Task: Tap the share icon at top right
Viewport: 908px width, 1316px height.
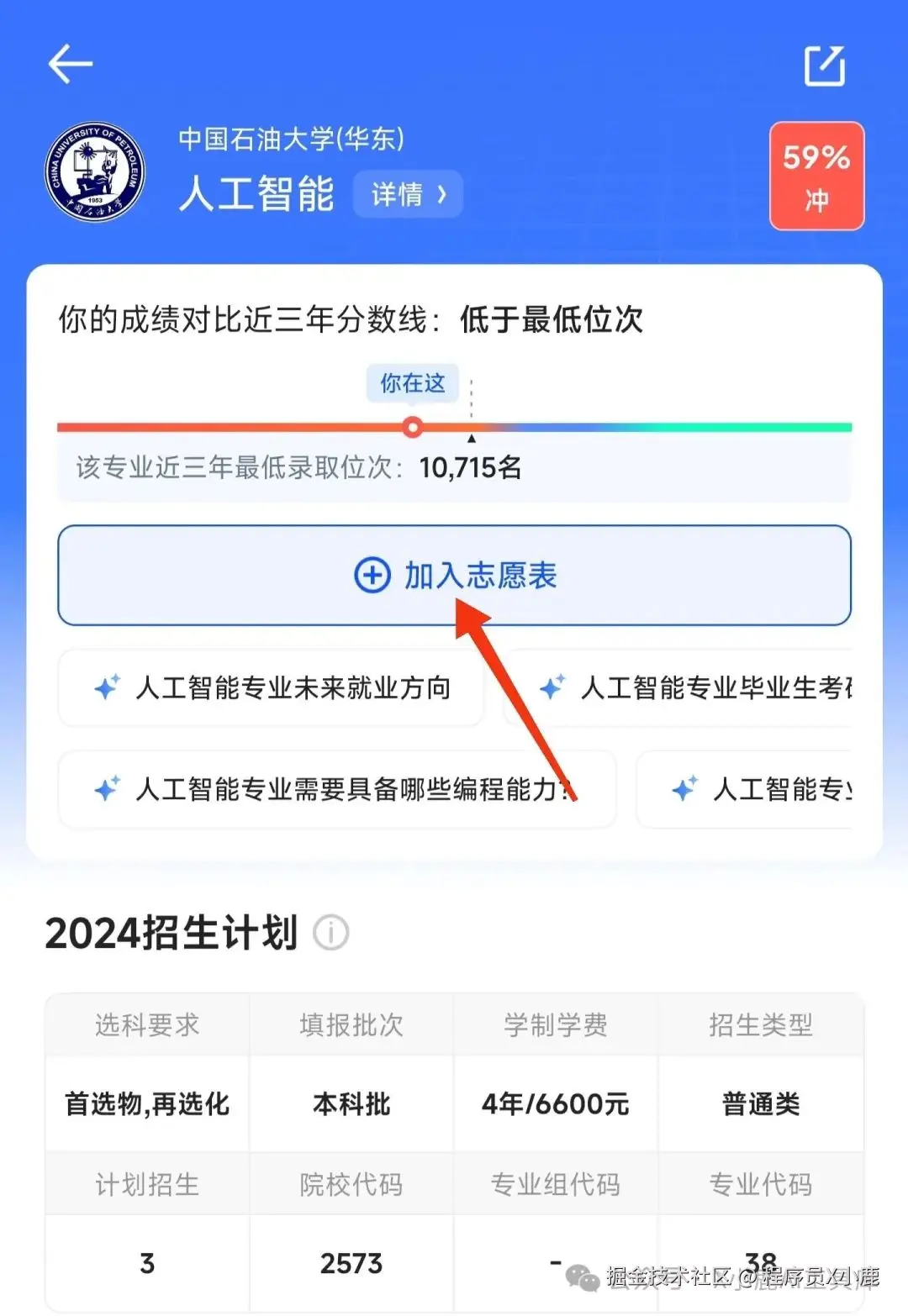Action: click(x=826, y=64)
